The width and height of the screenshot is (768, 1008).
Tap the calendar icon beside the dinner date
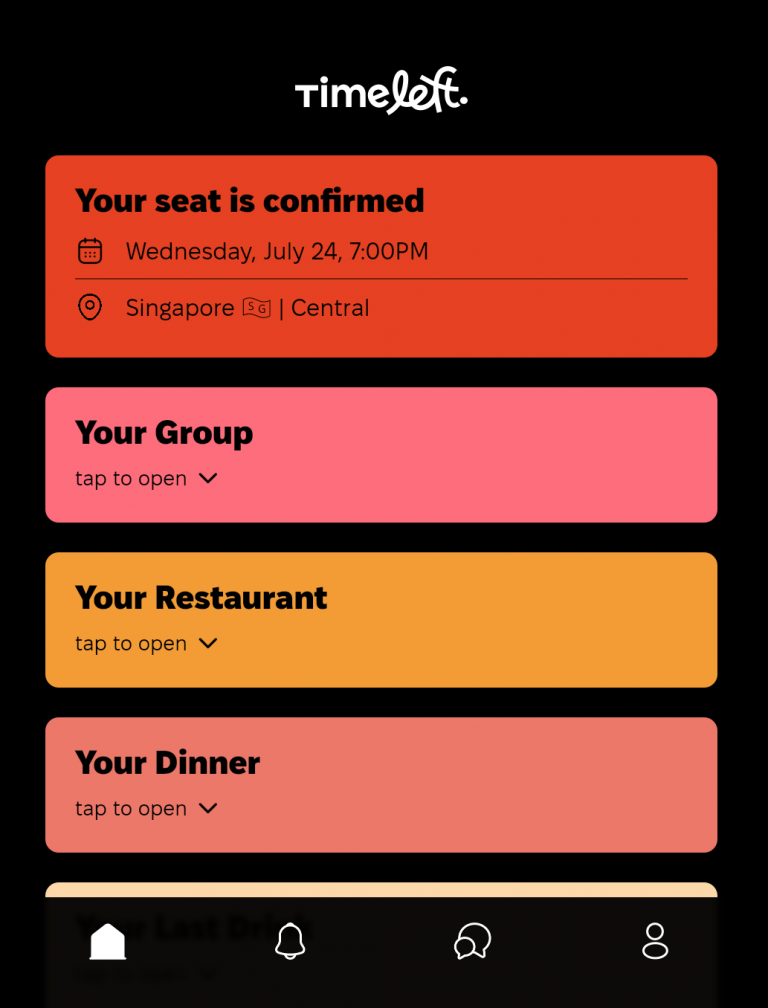(90, 251)
